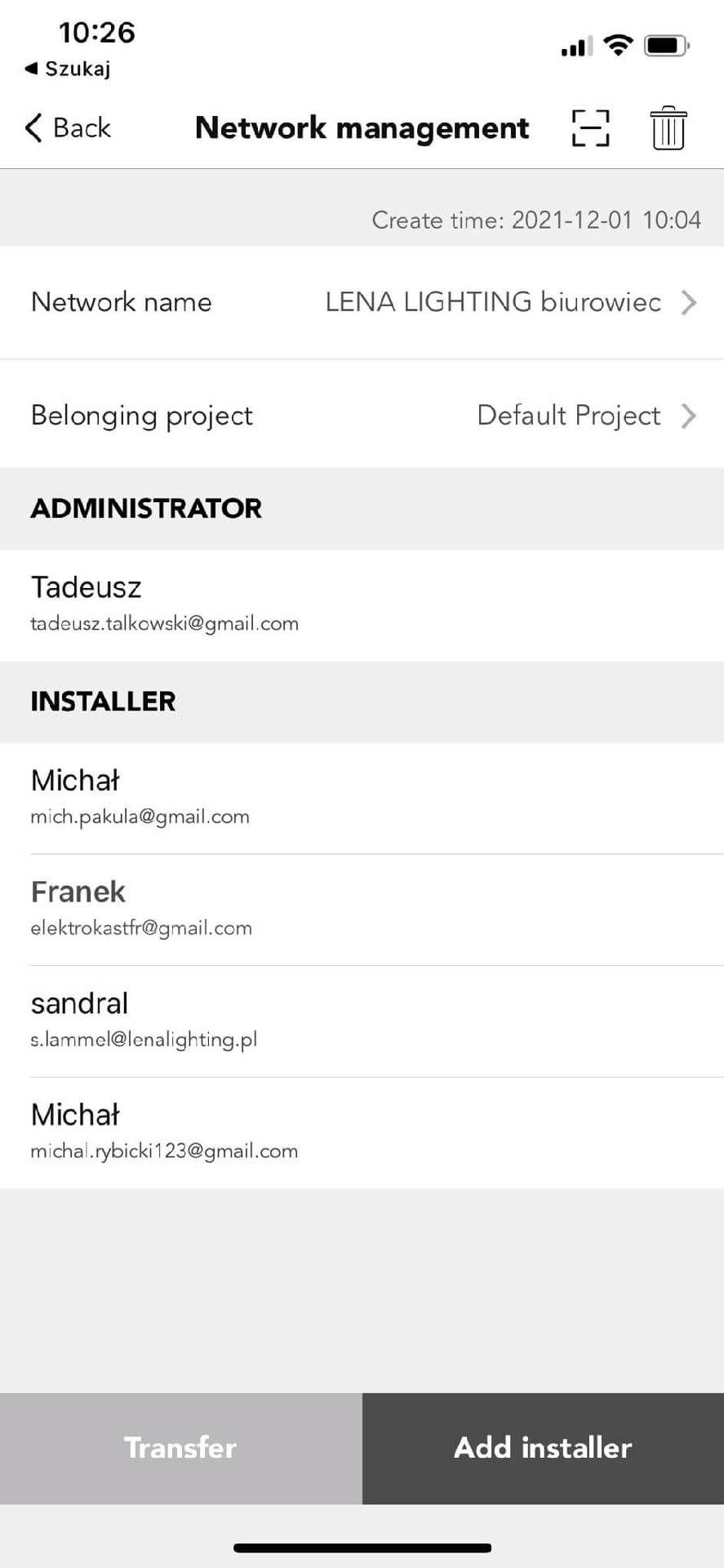The height and width of the screenshot is (1568, 724).
Task: Select installer michal.rybicki123@gmail.com
Action: coord(362,1133)
